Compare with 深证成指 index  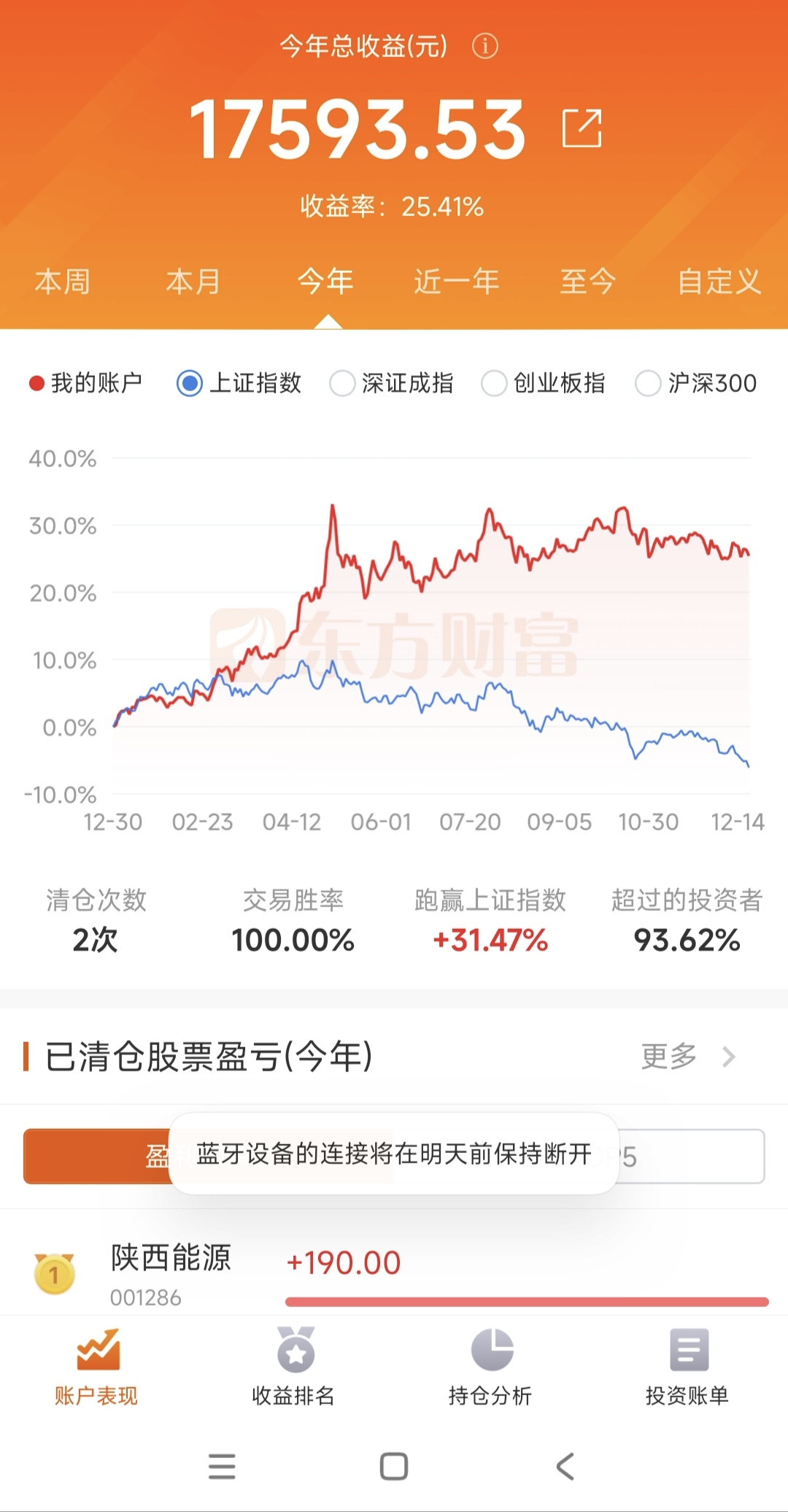point(392,383)
